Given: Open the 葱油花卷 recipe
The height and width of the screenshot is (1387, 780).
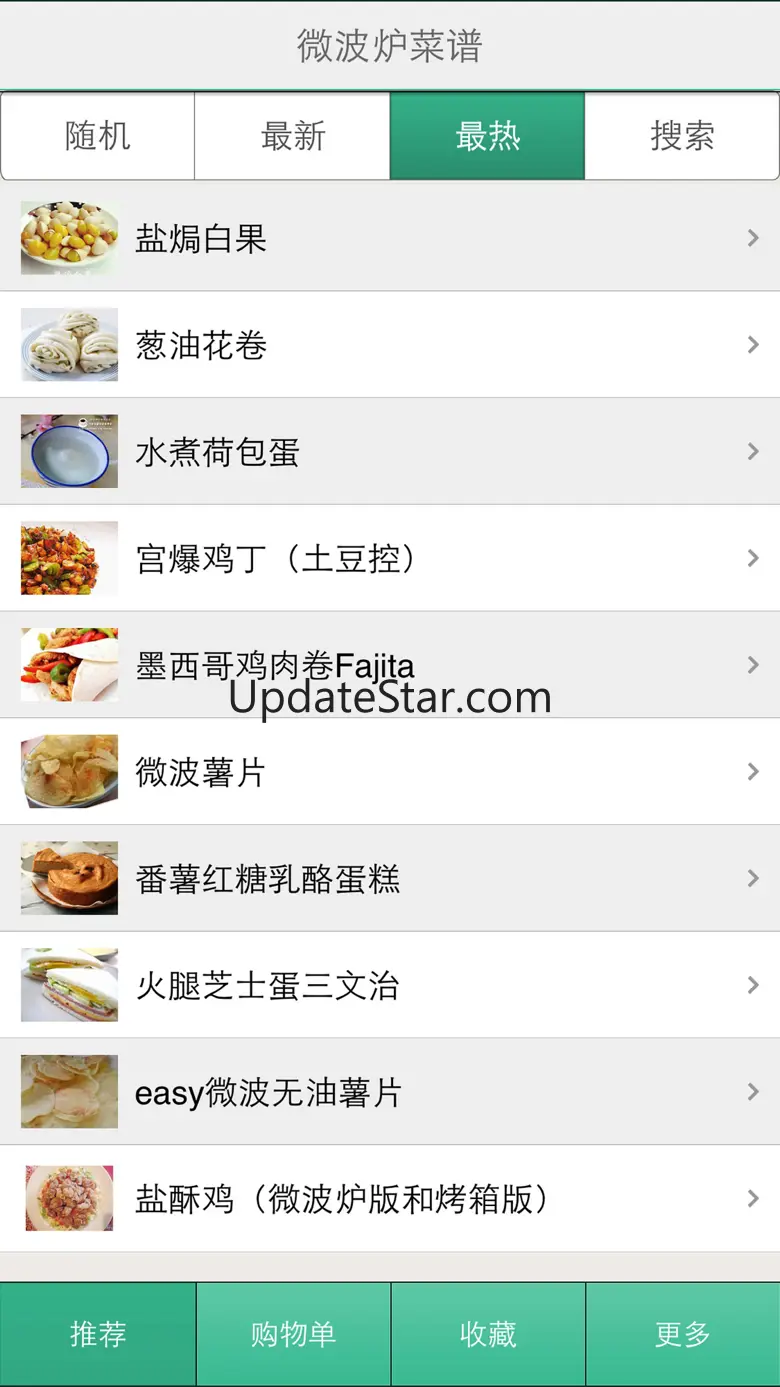Looking at the screenshot, I should click(390, 345).
